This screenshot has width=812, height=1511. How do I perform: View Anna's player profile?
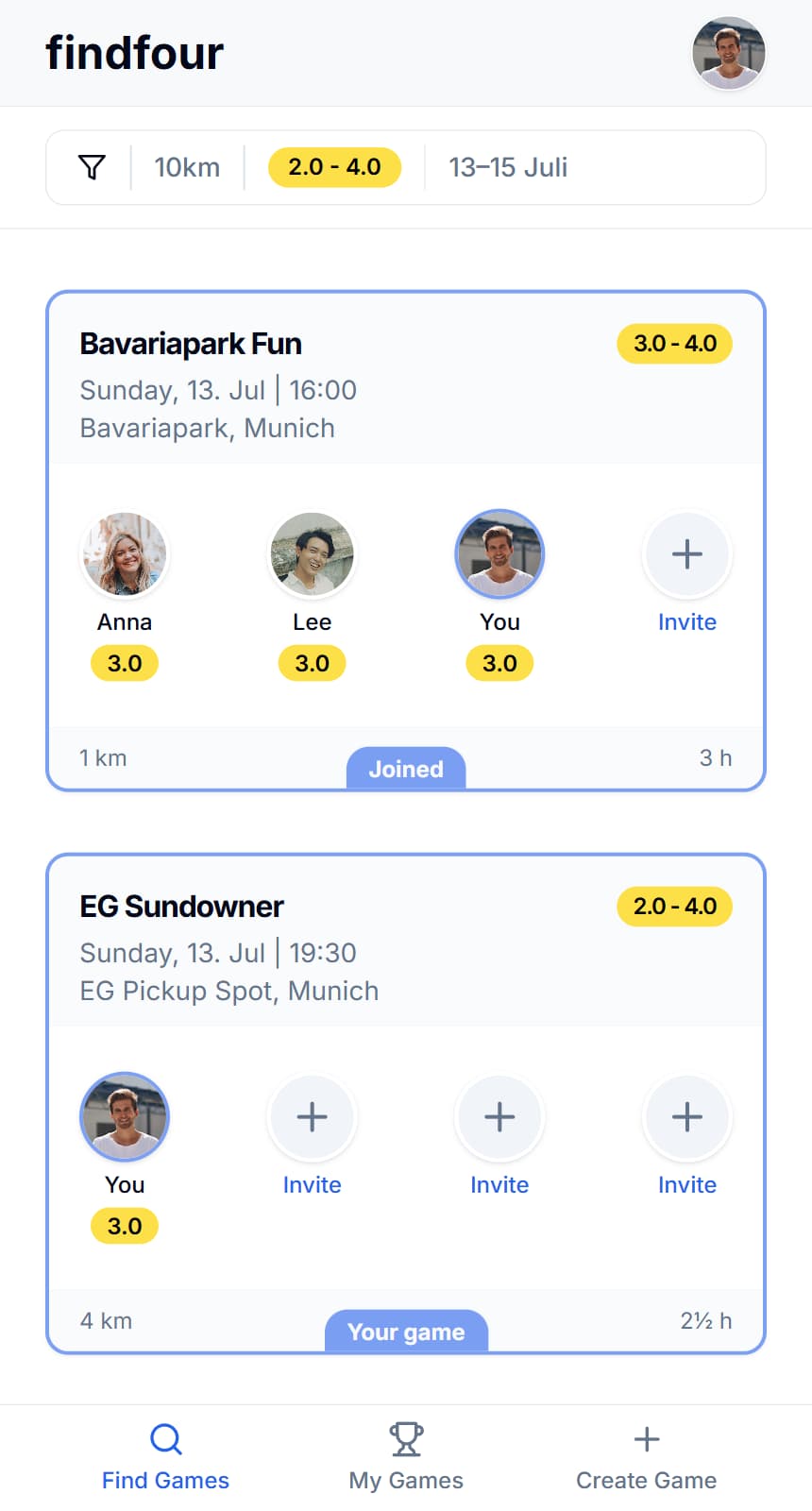click(125, 554)
